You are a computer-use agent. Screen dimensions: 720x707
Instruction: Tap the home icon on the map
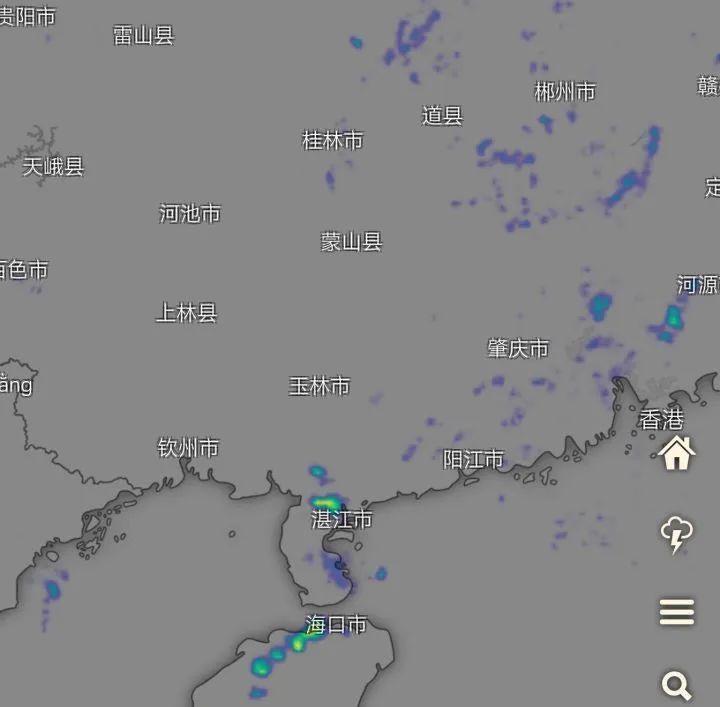click(x=677, y=454)
